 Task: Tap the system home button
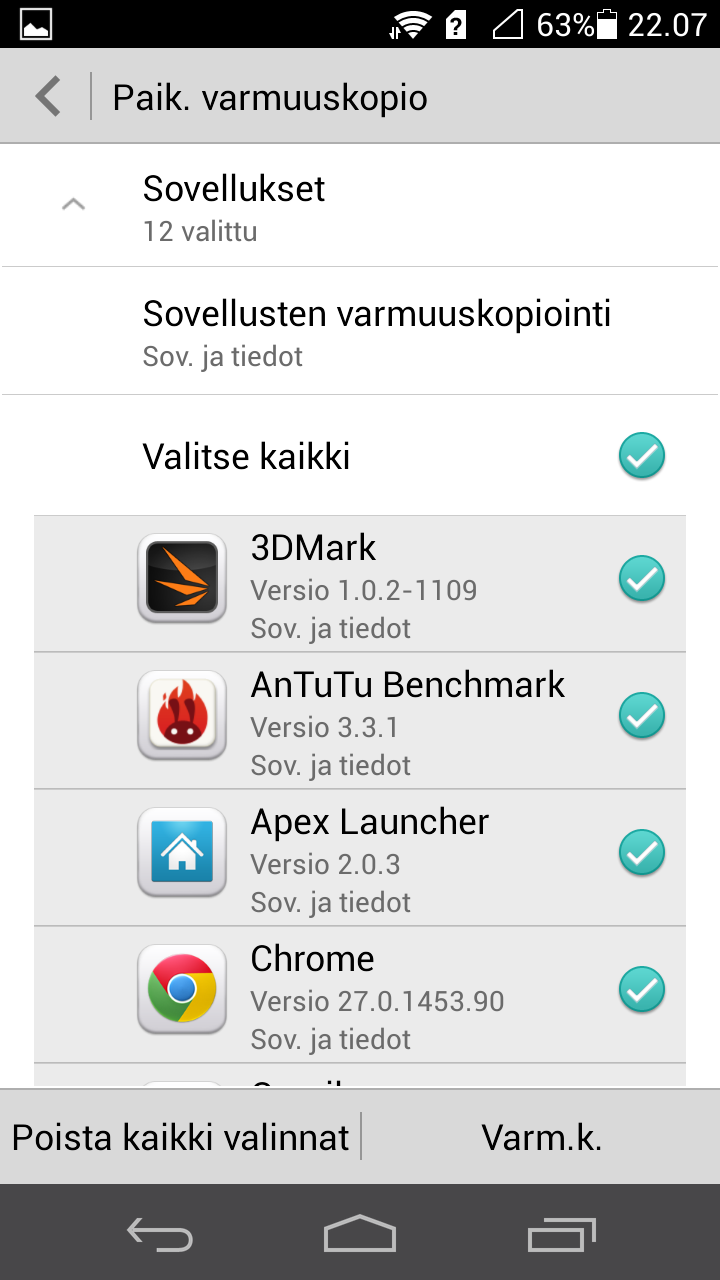point(360,1233)
